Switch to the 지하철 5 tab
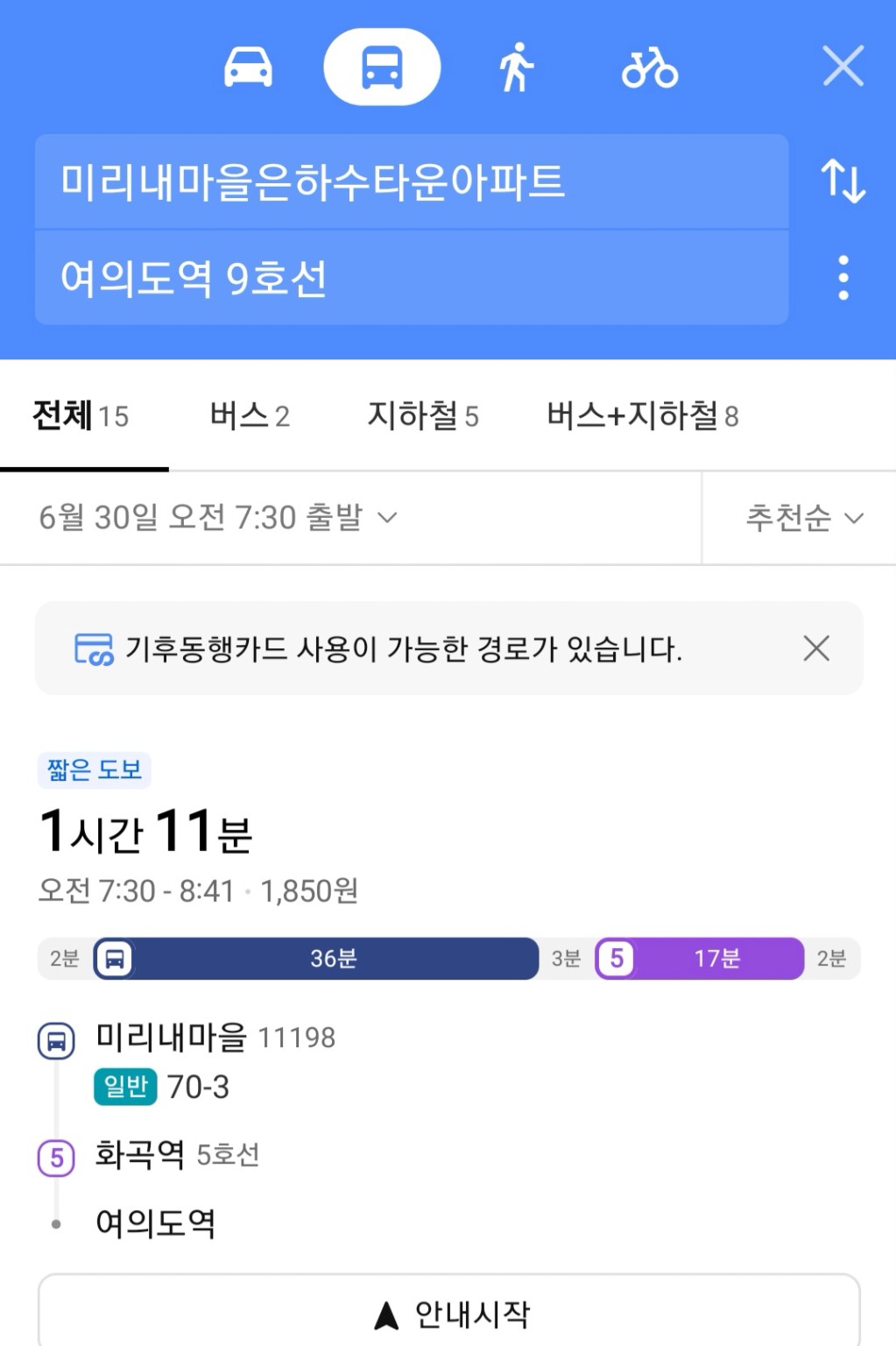The image size is (896, 1346). coord(423,415)
